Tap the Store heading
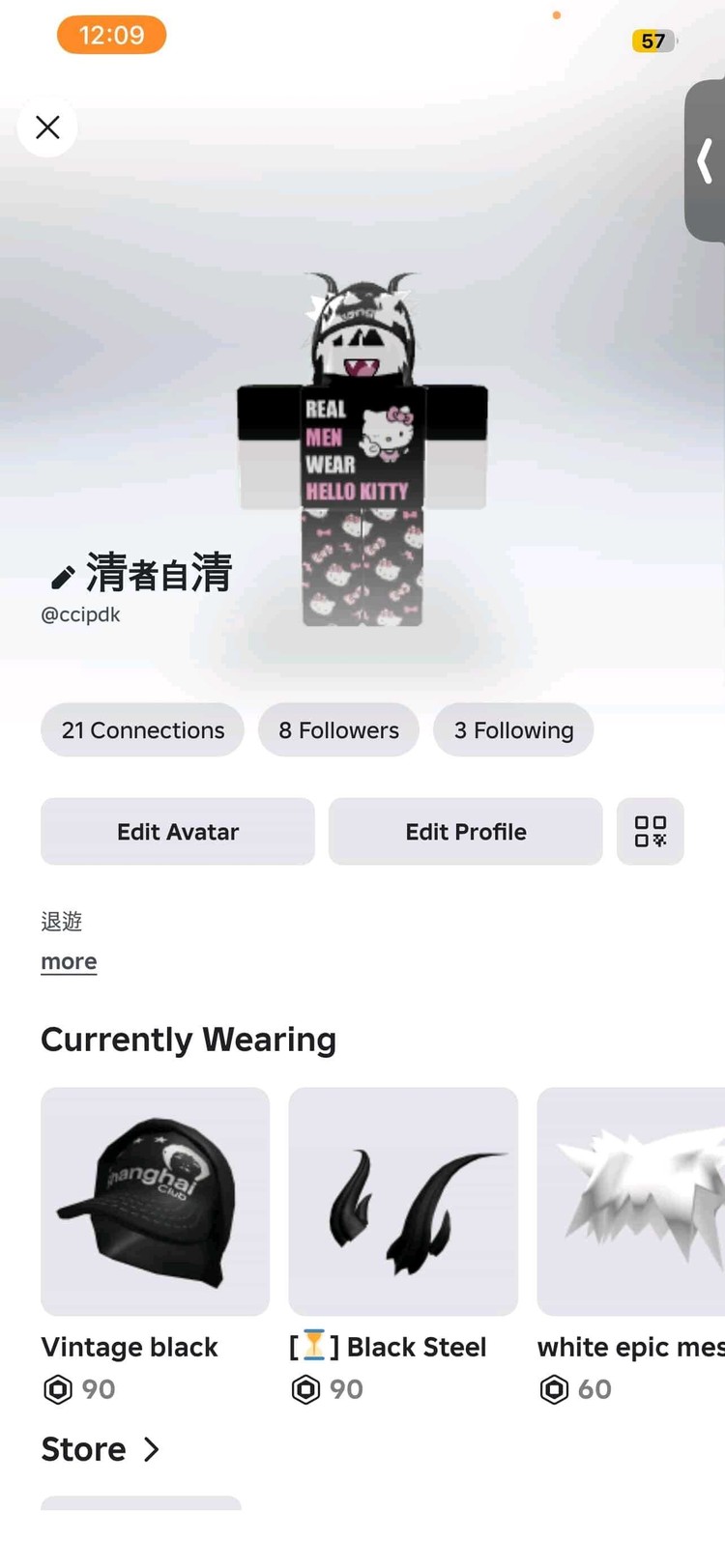The width and height of the screenshot is (725, 1568). point(82,1449)
